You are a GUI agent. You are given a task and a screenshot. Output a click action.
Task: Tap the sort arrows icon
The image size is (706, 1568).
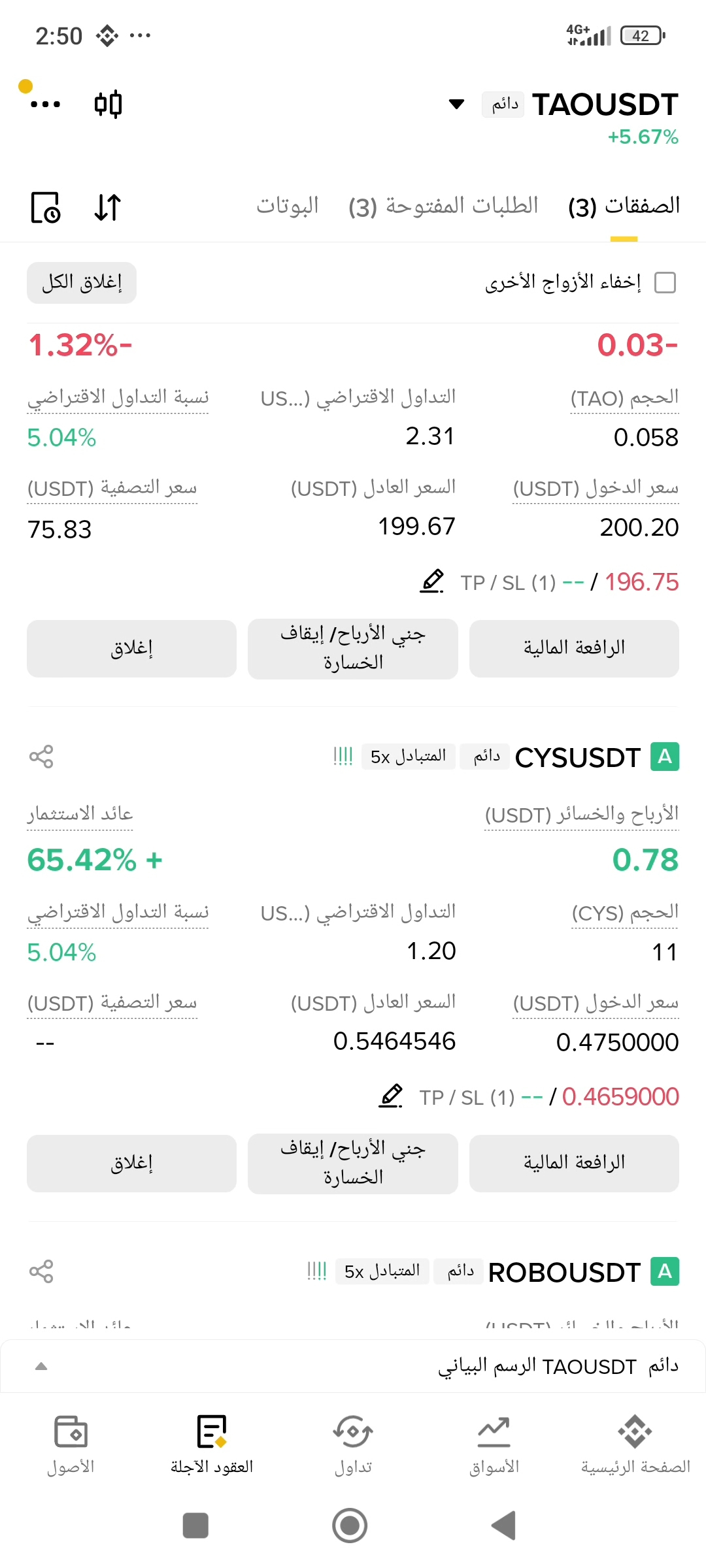(108, 208)
